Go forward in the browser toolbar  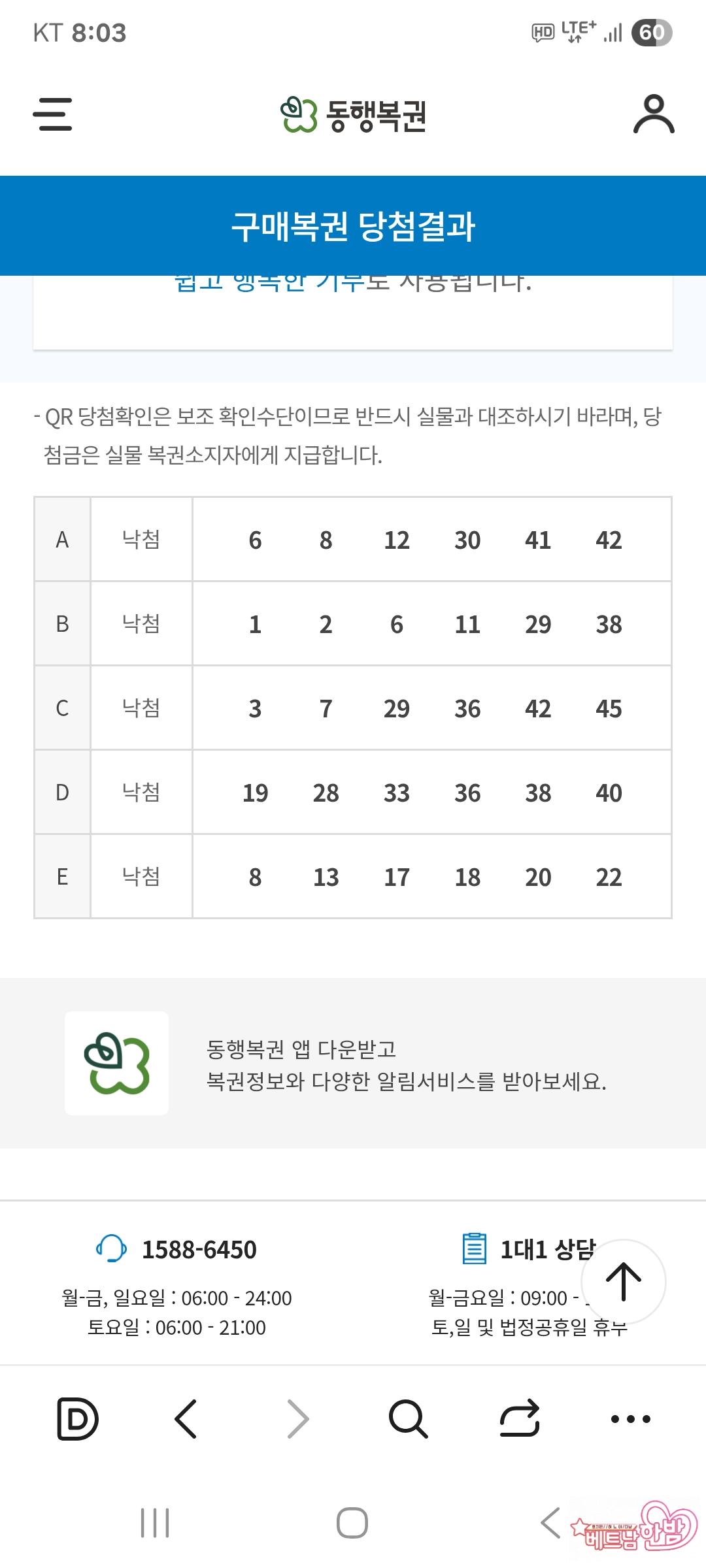tap(298, 1419)
